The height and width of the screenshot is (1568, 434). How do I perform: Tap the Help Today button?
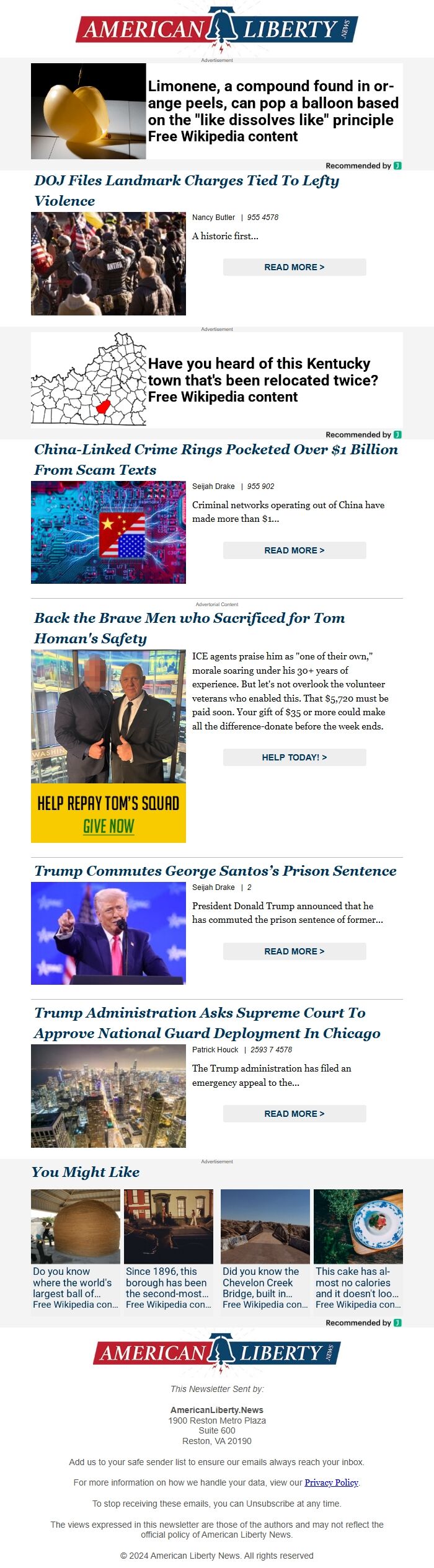pos(294,757)
